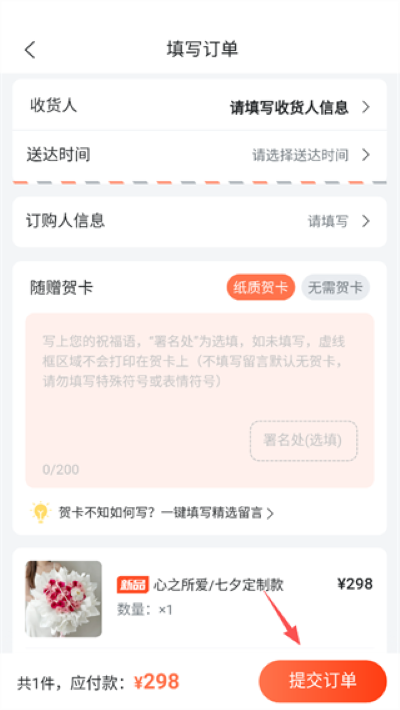
Task: Open the 订购人信息 row
Action: point(200,221)
